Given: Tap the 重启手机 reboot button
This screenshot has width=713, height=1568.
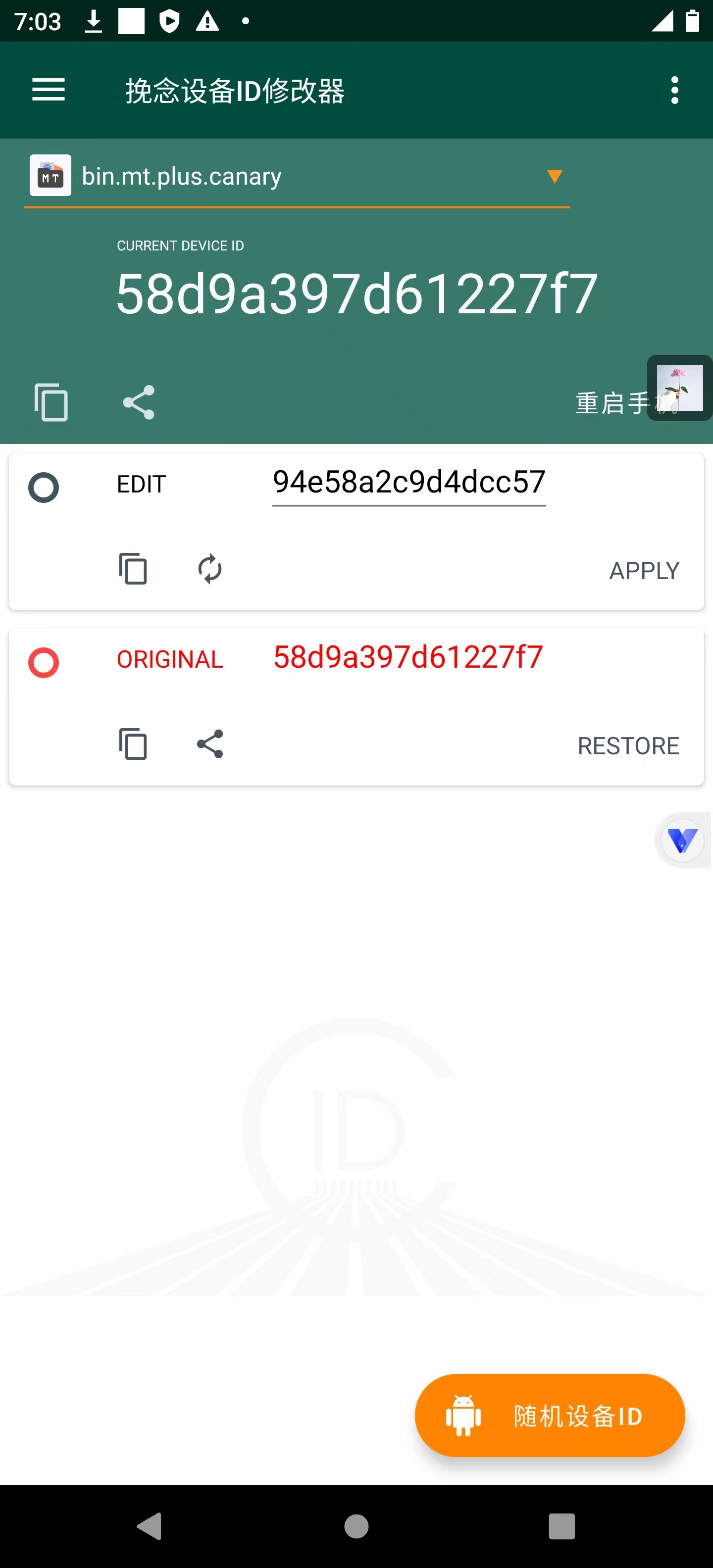Looking at the screenshot, I should coord(609,403).
